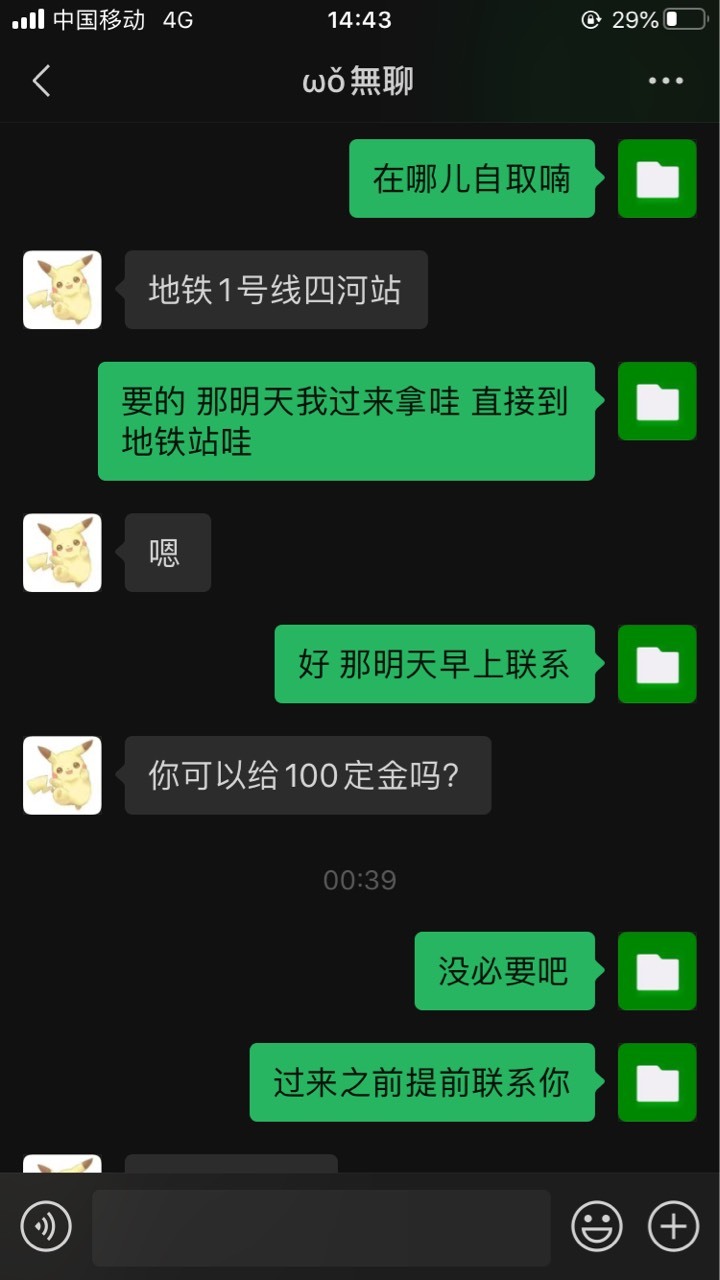The image size is (720, 1280).
Task: Switch to voice message input
Action: [46, 1226]
